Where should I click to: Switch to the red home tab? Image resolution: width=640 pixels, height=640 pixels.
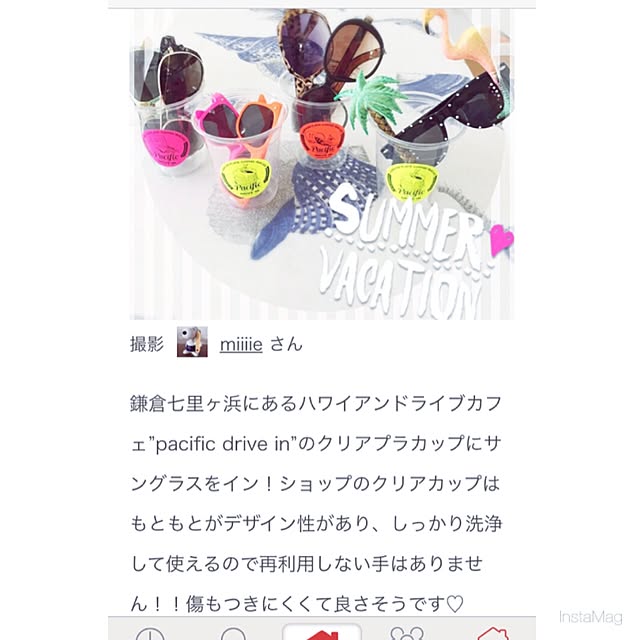tap(322, 632)
